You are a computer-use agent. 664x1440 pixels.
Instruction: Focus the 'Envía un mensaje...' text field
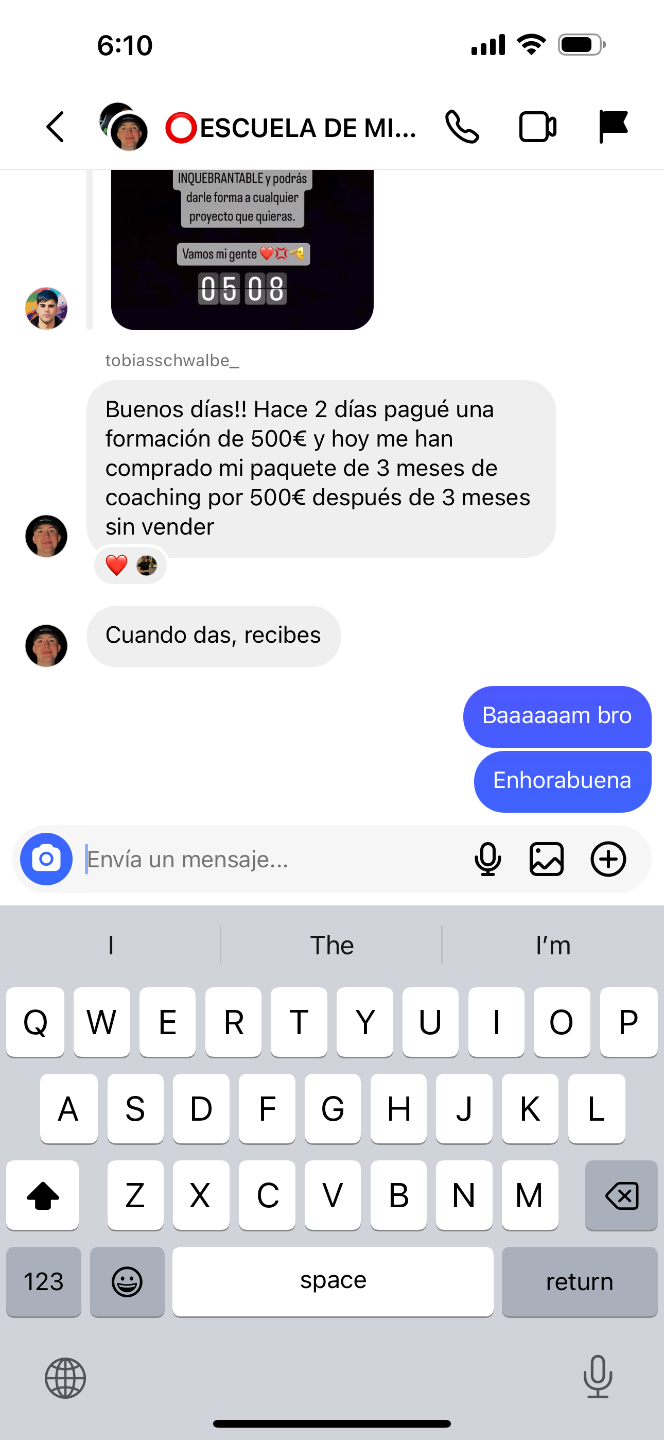pyautogui.click(x=270, y=859)
